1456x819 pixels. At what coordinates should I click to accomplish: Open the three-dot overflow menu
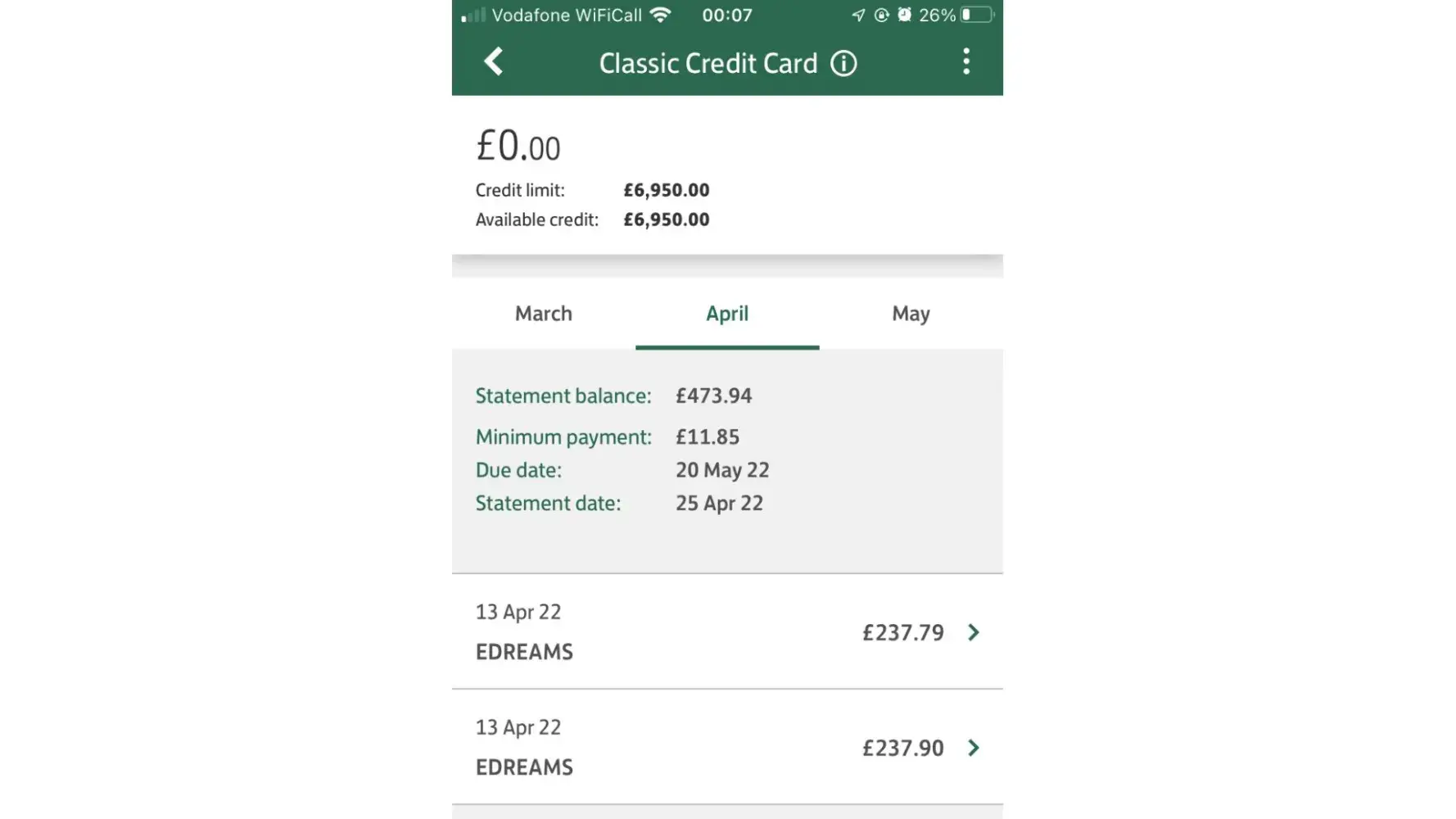(x=966, y=61)
